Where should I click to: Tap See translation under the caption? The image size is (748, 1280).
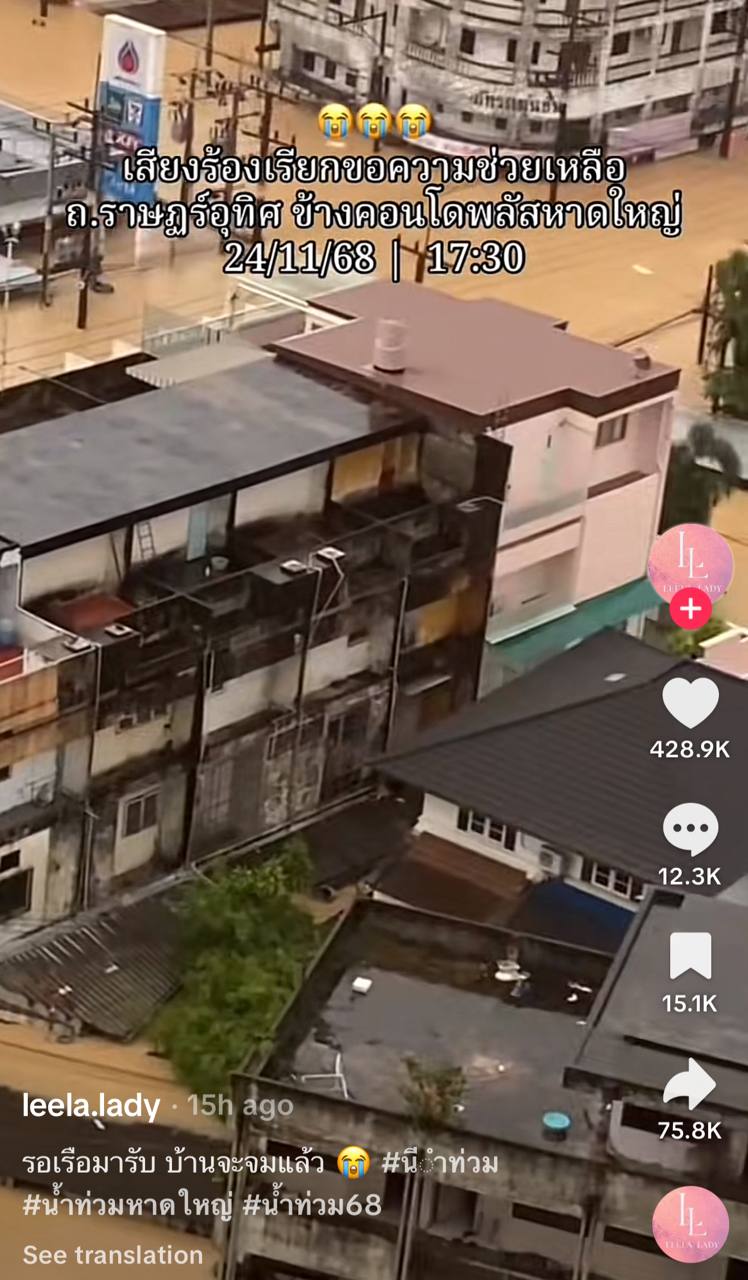112,1255
